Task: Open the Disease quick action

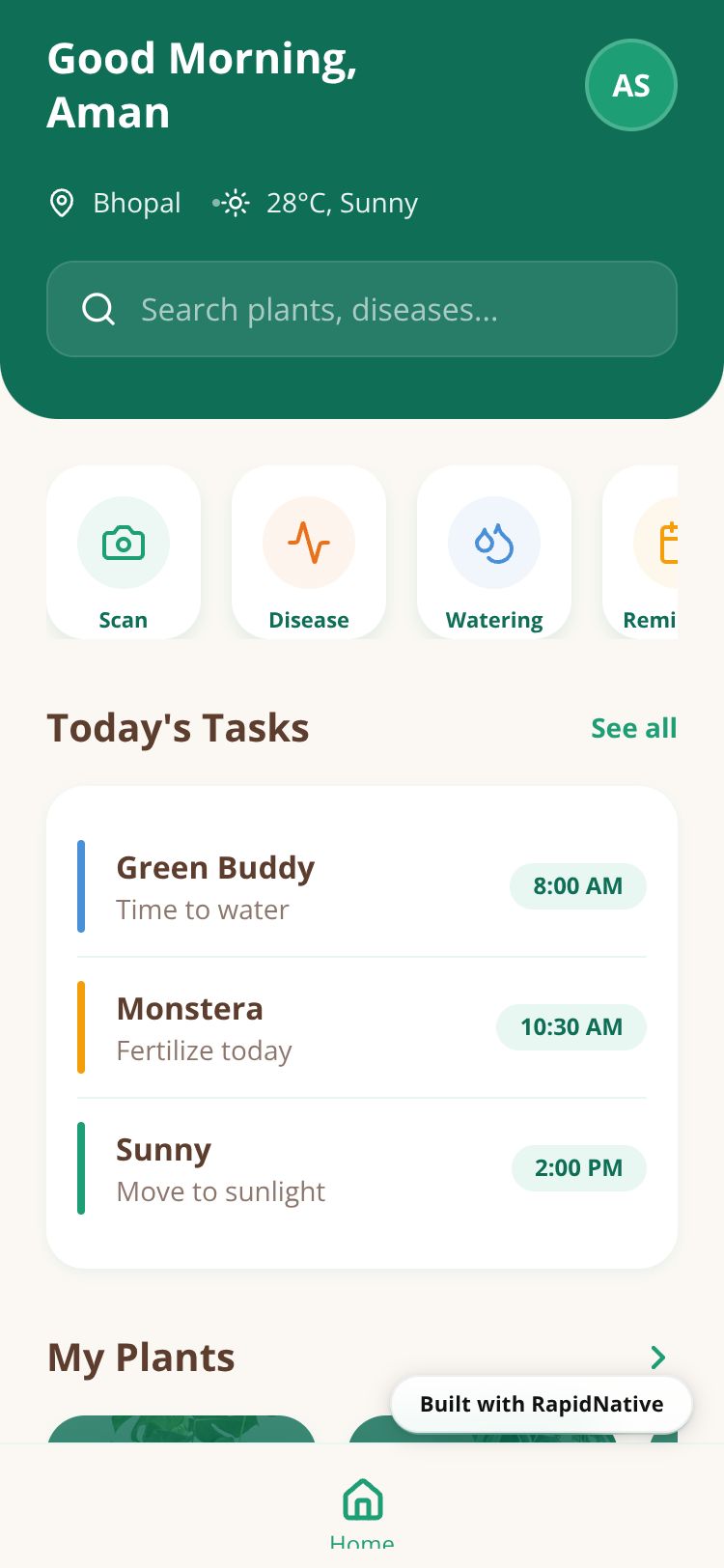Action: pos(309,552)
